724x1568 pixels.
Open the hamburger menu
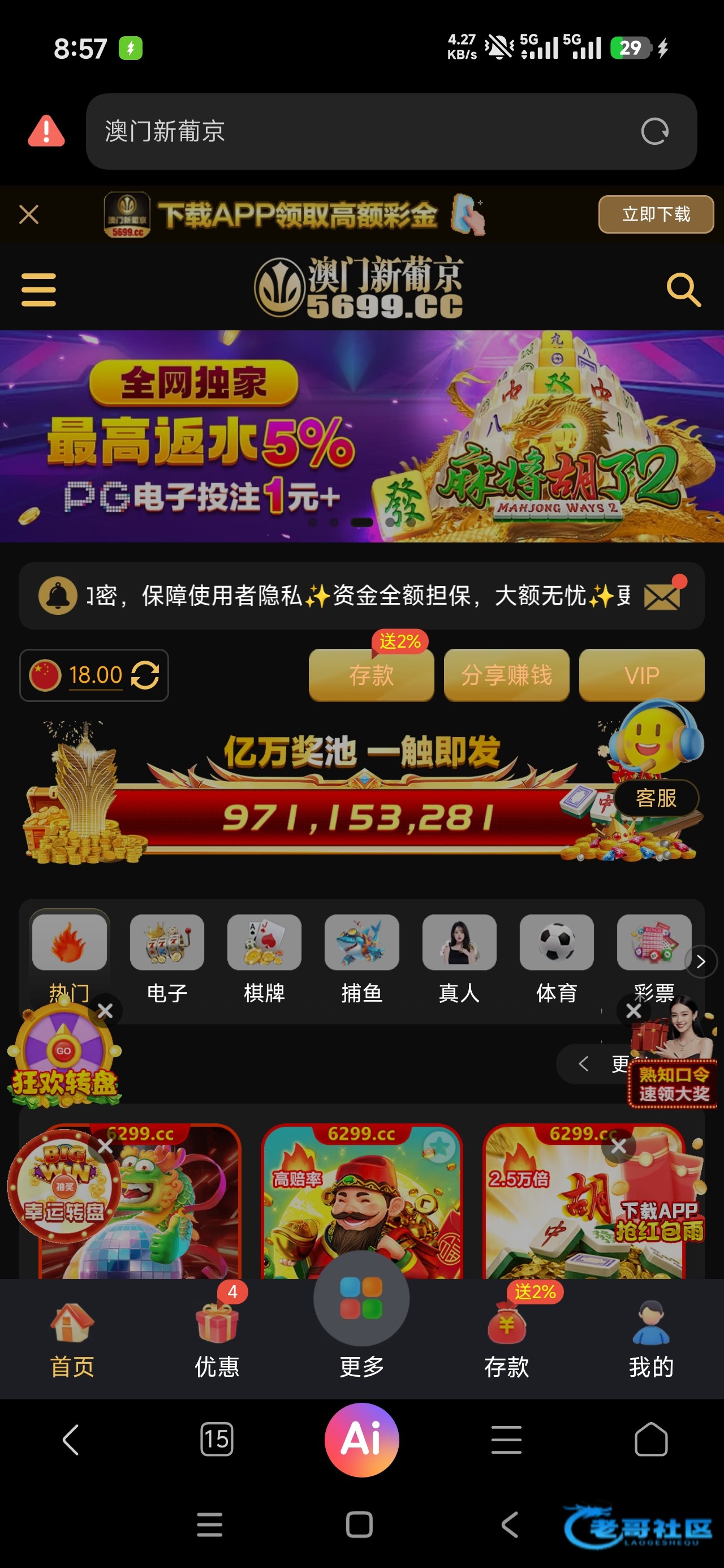click(38, 290)
